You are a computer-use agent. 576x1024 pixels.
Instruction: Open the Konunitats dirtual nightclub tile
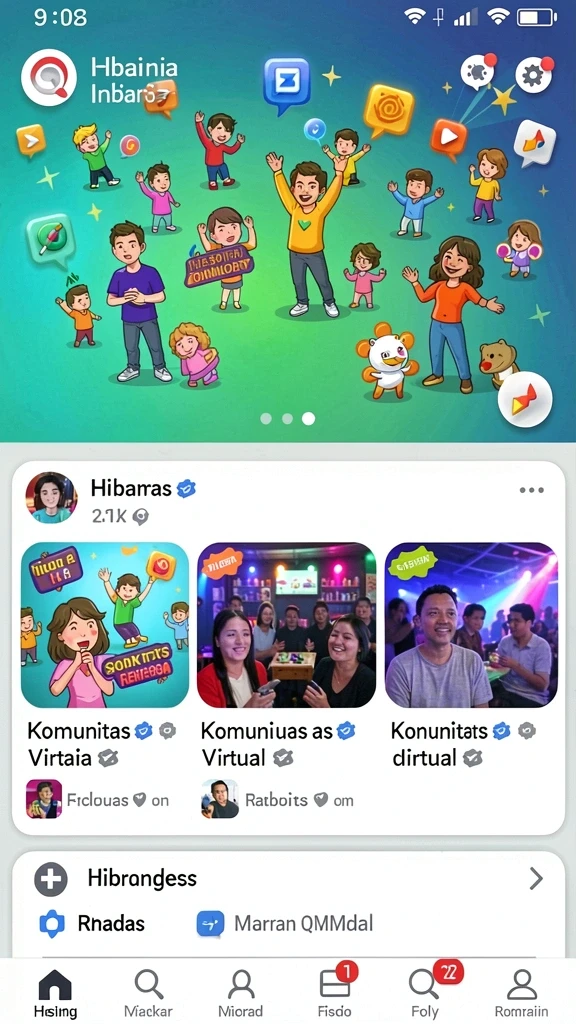471,625
